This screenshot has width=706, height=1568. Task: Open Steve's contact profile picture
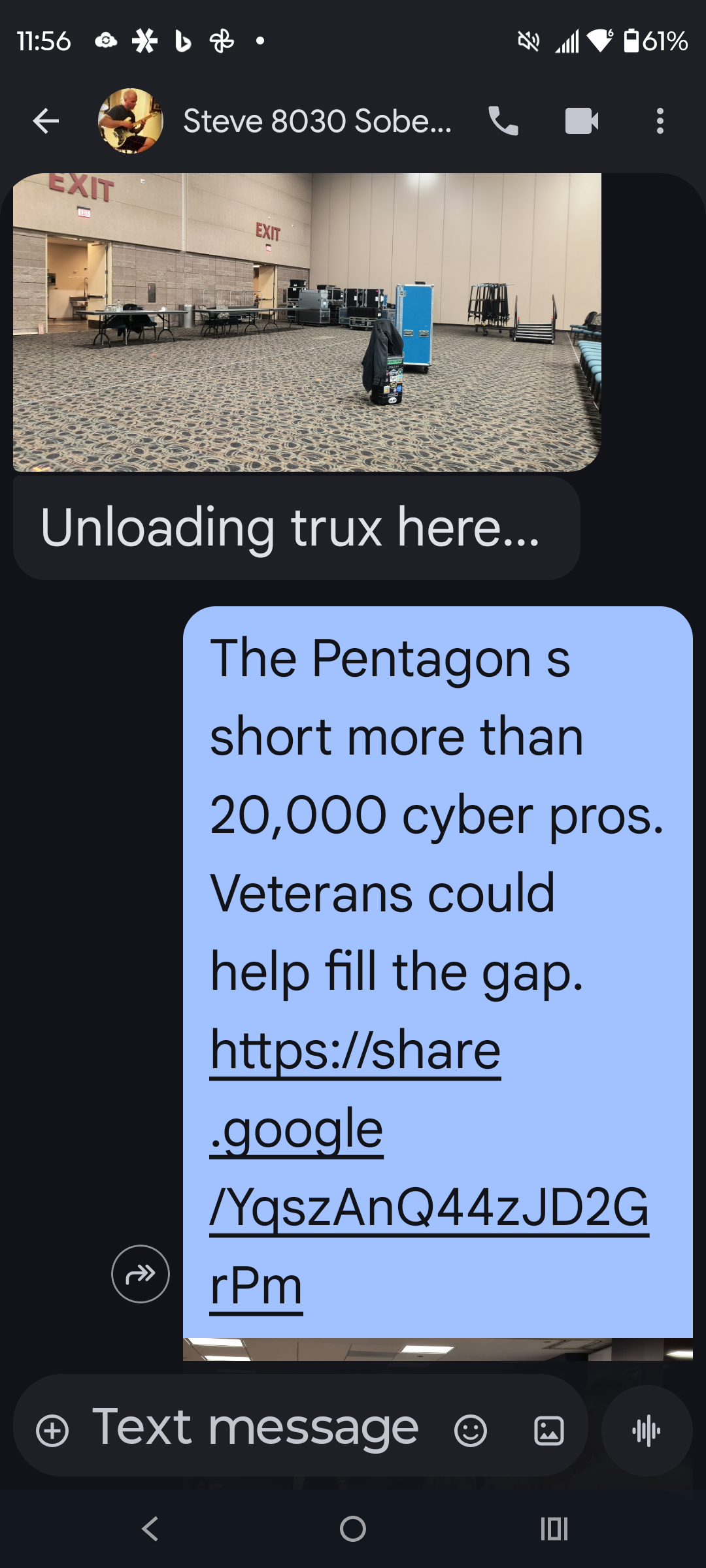click(x=130, y=121)
